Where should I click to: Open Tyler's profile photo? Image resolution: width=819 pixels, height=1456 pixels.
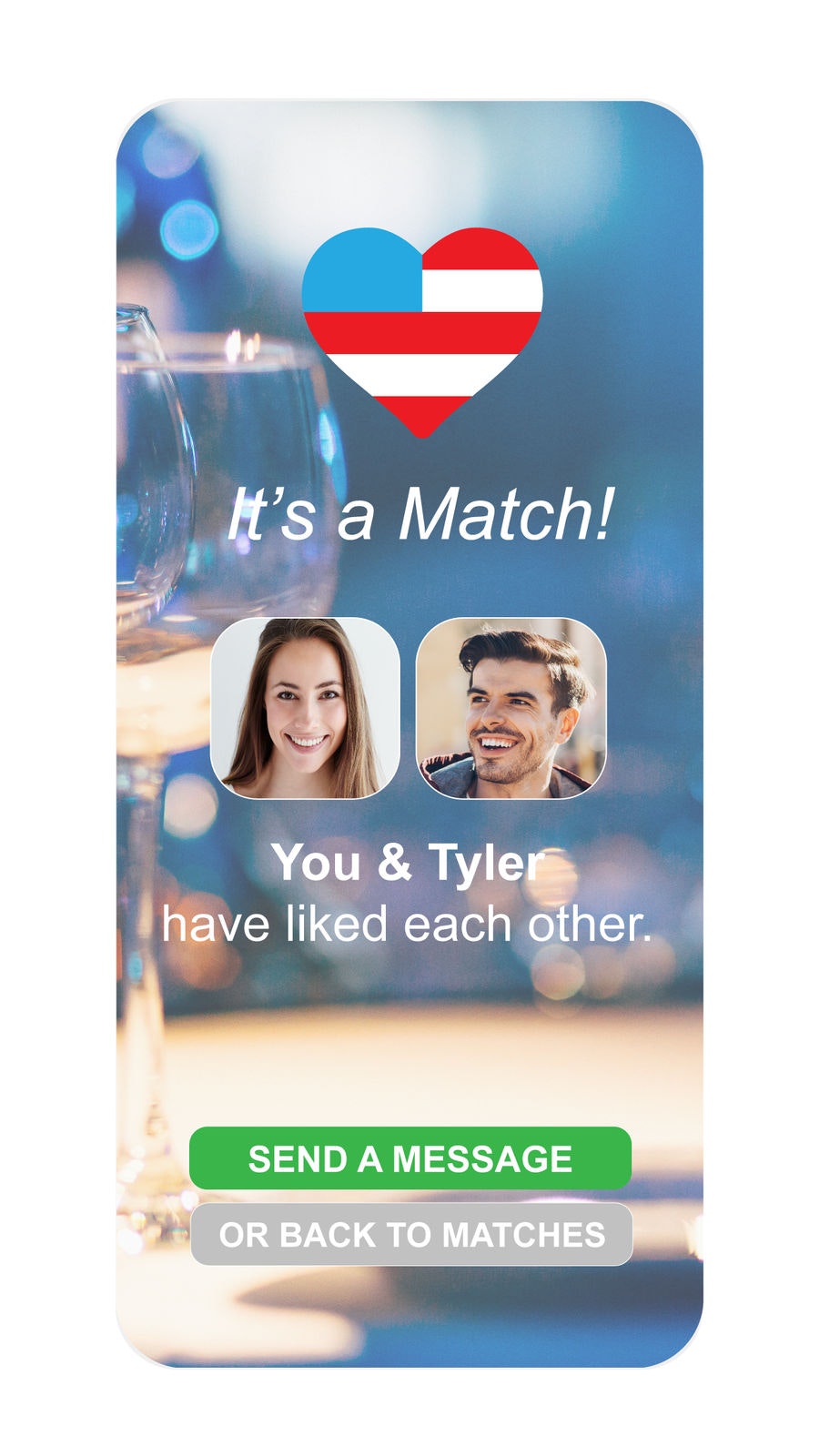[511, 708]
